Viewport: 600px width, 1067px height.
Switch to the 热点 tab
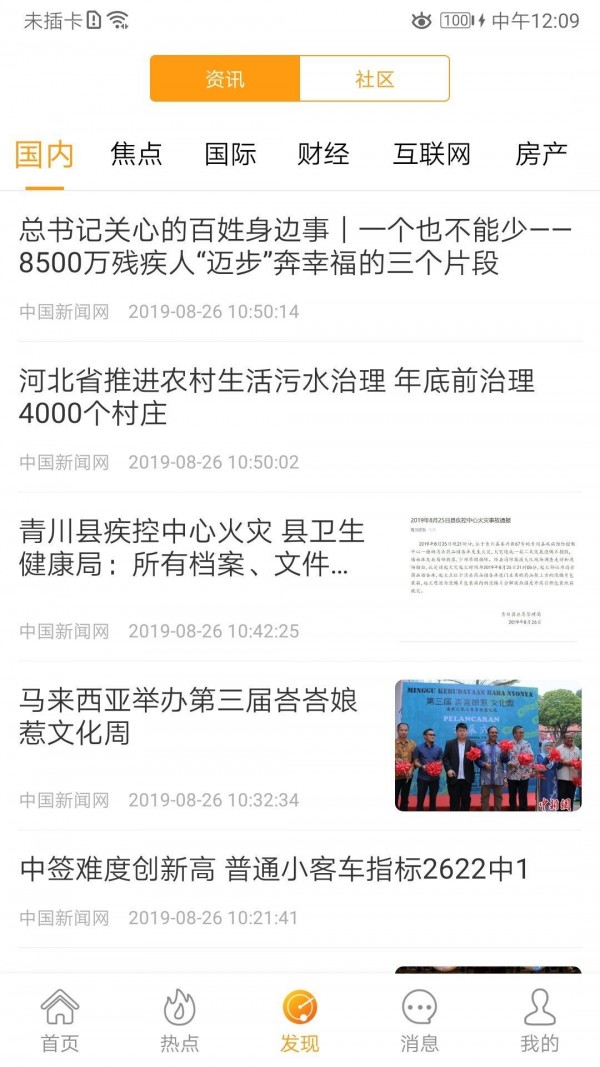point(180,1020)
